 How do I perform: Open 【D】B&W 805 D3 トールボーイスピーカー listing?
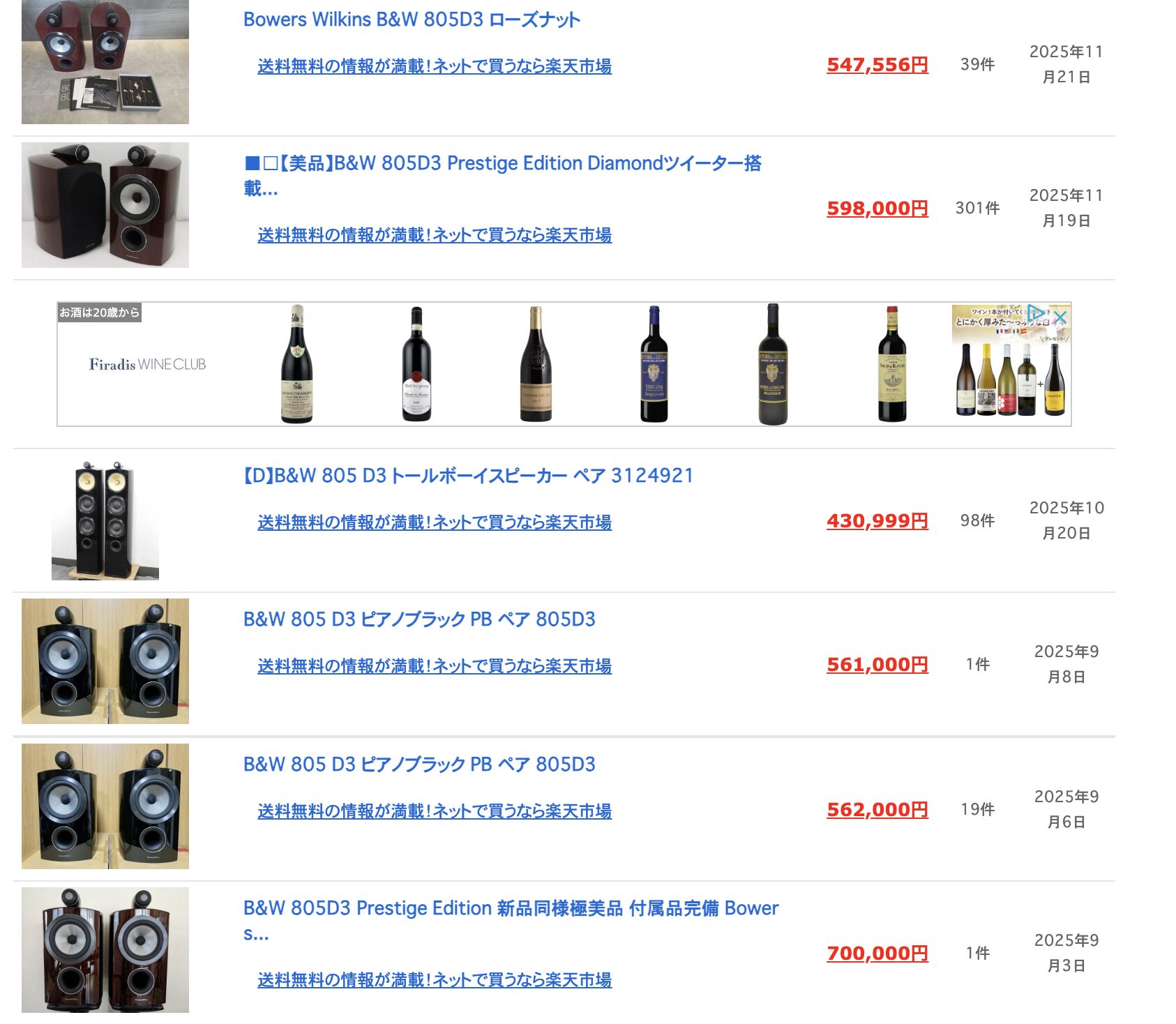pos(468,476)
